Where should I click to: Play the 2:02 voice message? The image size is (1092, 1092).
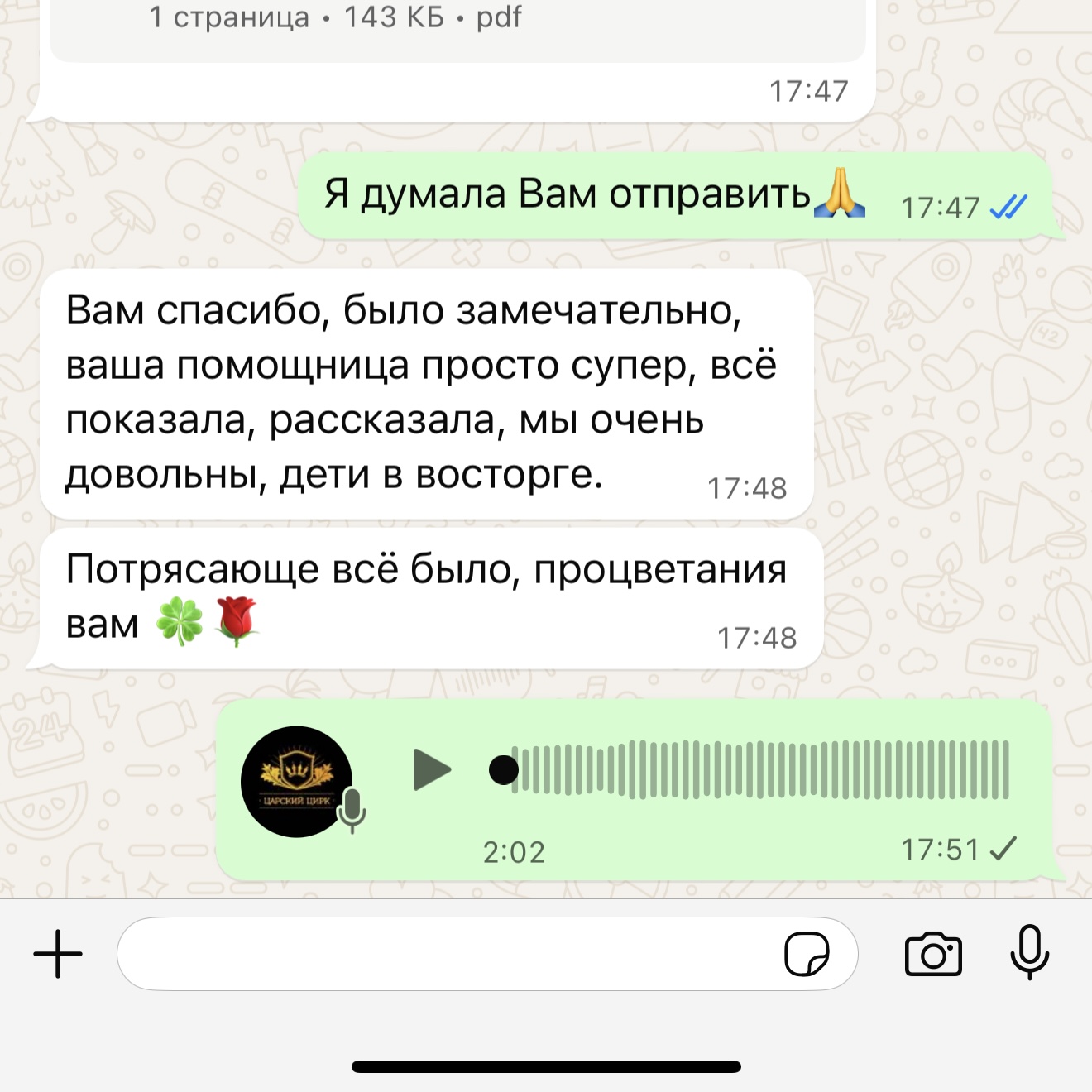(431, 769)
